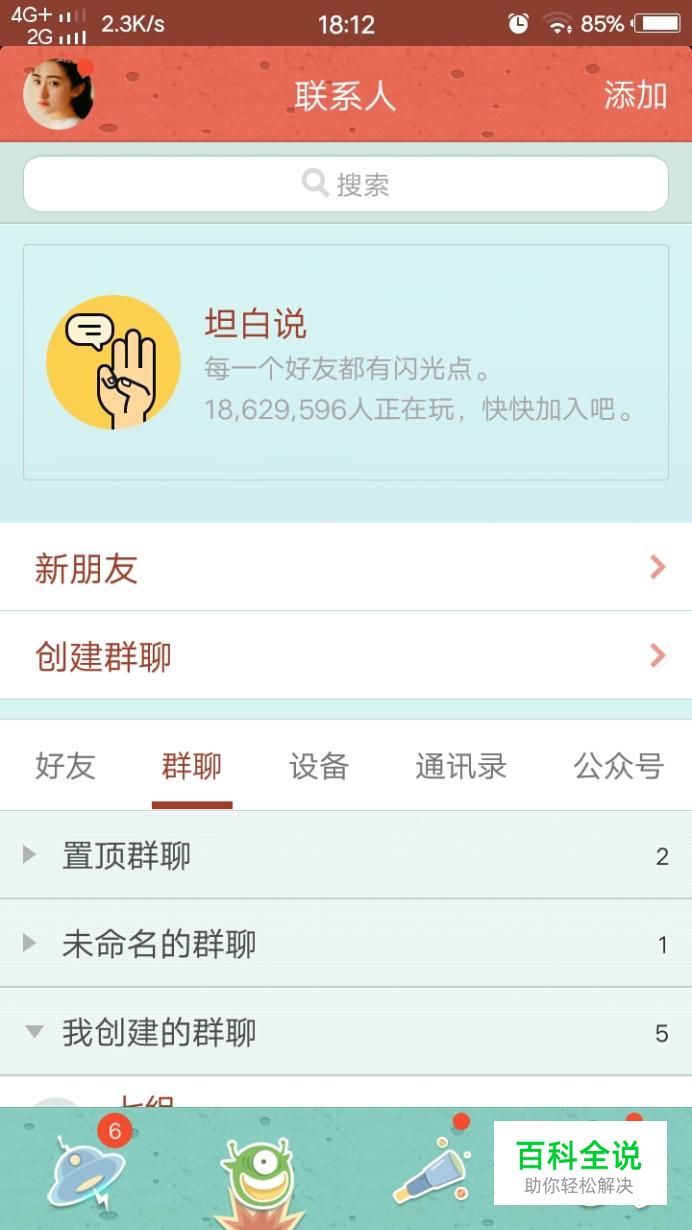
Task: Open 创建群聊
Action: coord(346,656)
